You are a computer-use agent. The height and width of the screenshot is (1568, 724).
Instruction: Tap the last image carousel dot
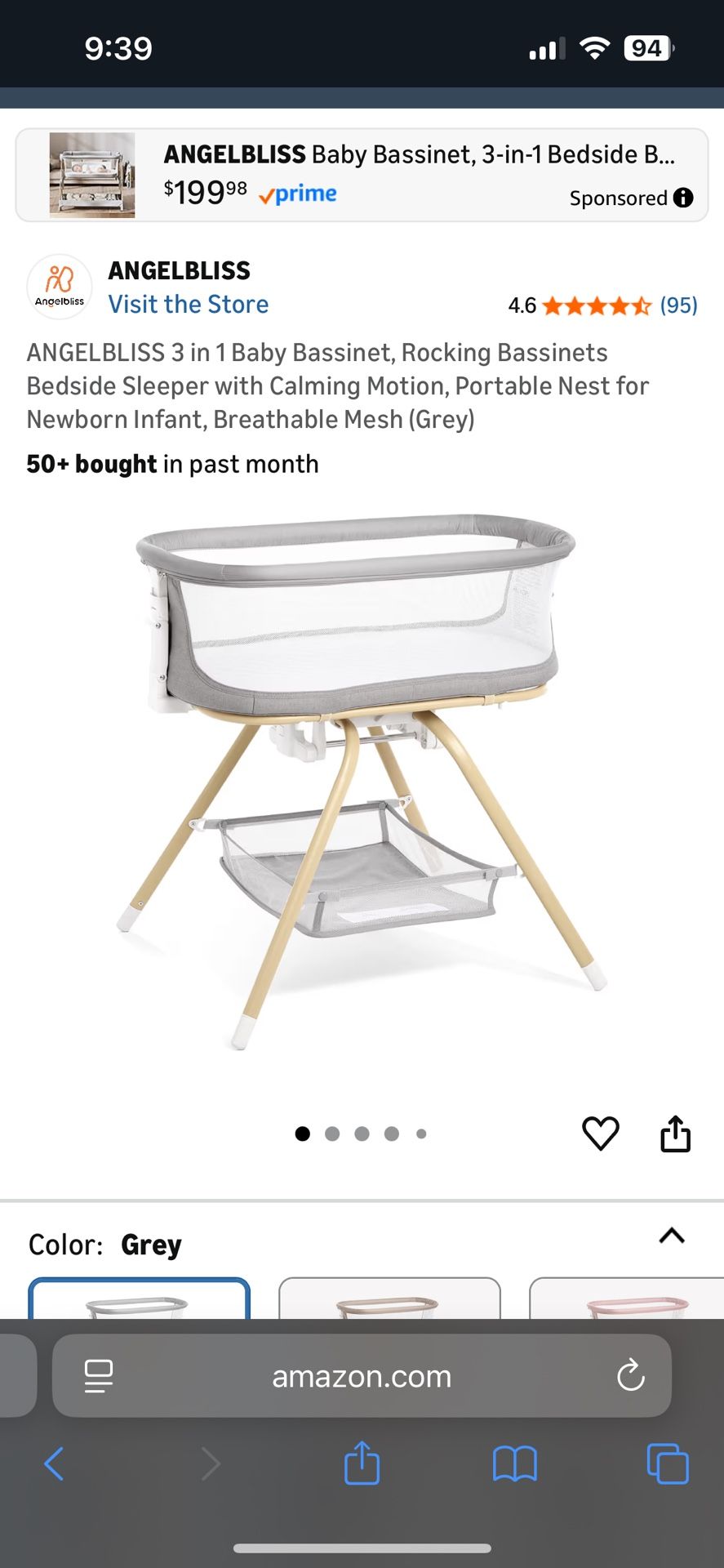point(422,1134)
